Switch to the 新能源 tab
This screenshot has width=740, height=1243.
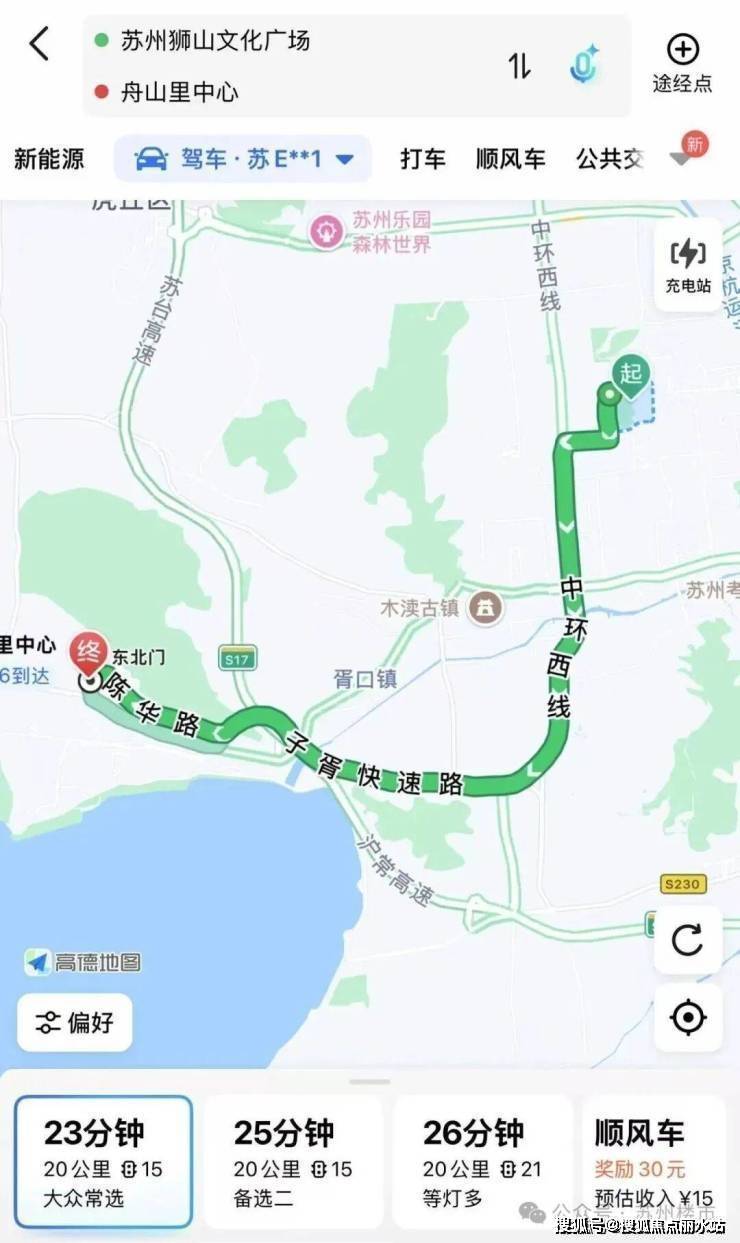tap(49, 158)
